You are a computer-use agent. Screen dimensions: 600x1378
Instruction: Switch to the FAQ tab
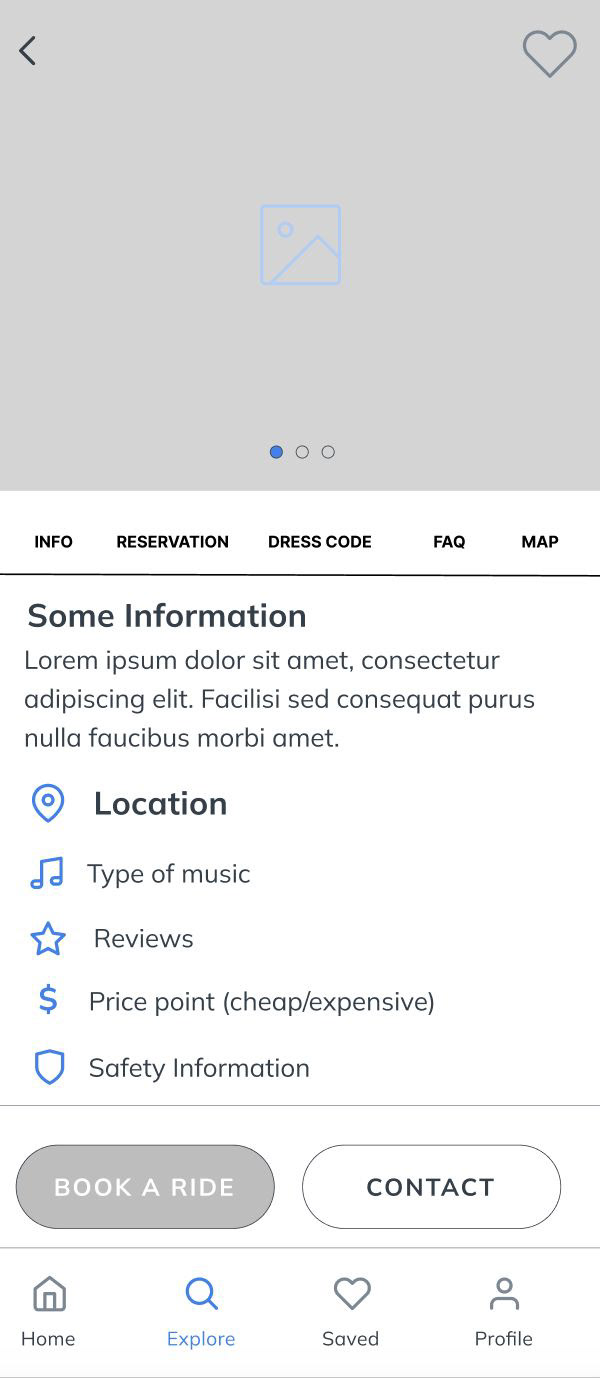(x=449, y=542)
